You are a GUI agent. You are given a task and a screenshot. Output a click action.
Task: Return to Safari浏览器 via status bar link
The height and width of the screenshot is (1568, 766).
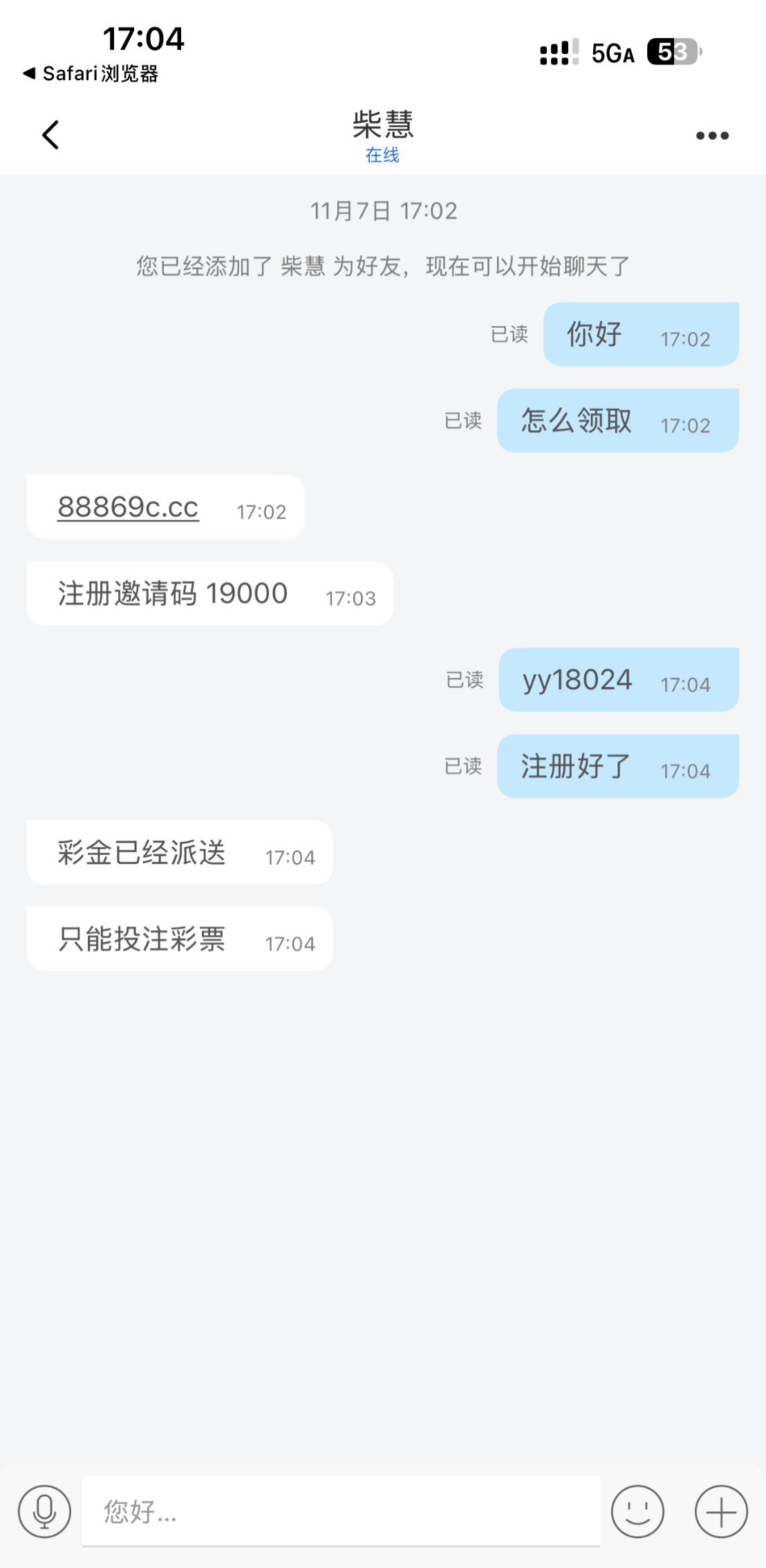coord(91,73)
